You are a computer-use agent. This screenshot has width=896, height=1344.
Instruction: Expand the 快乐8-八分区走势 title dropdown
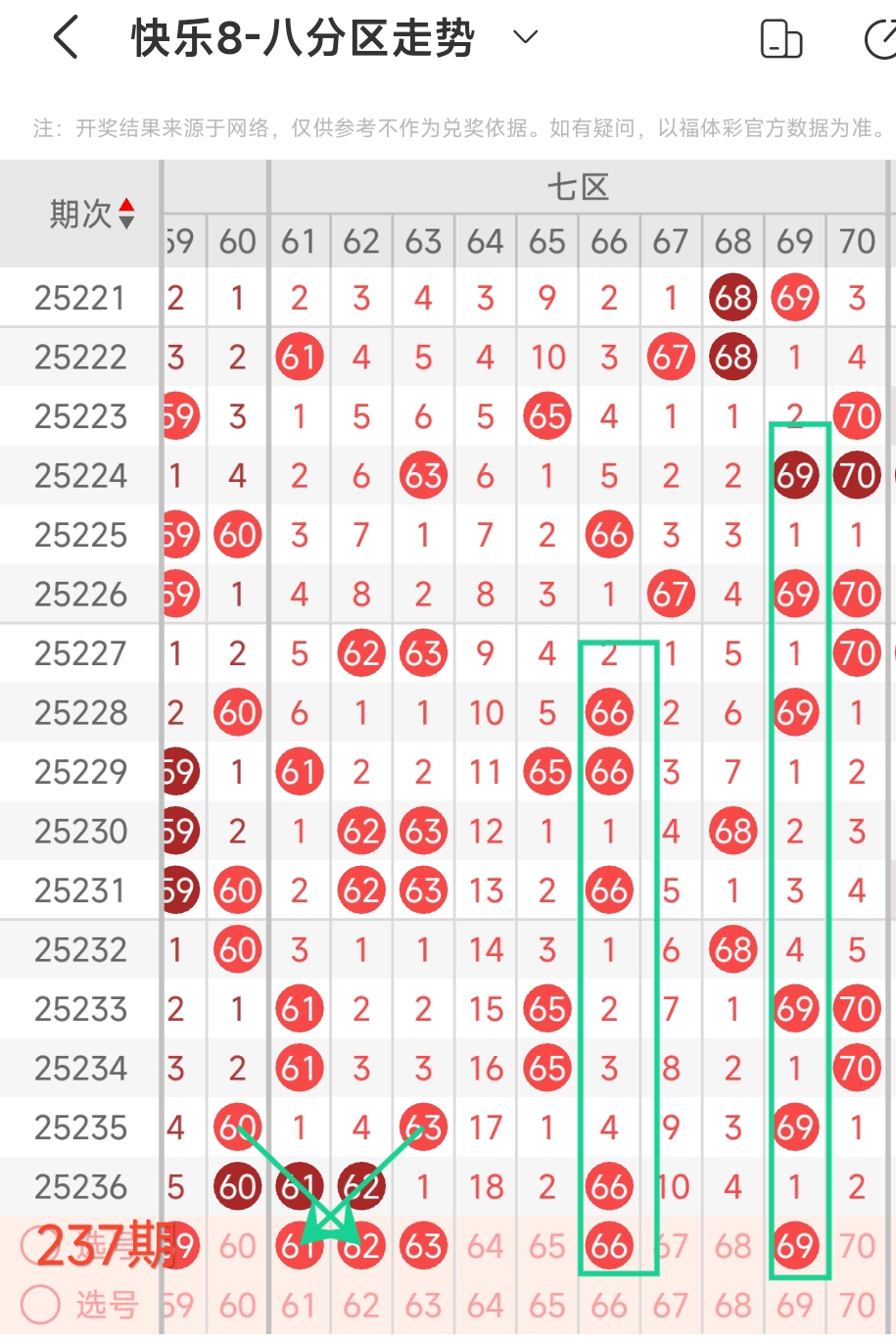coord(526,38)
